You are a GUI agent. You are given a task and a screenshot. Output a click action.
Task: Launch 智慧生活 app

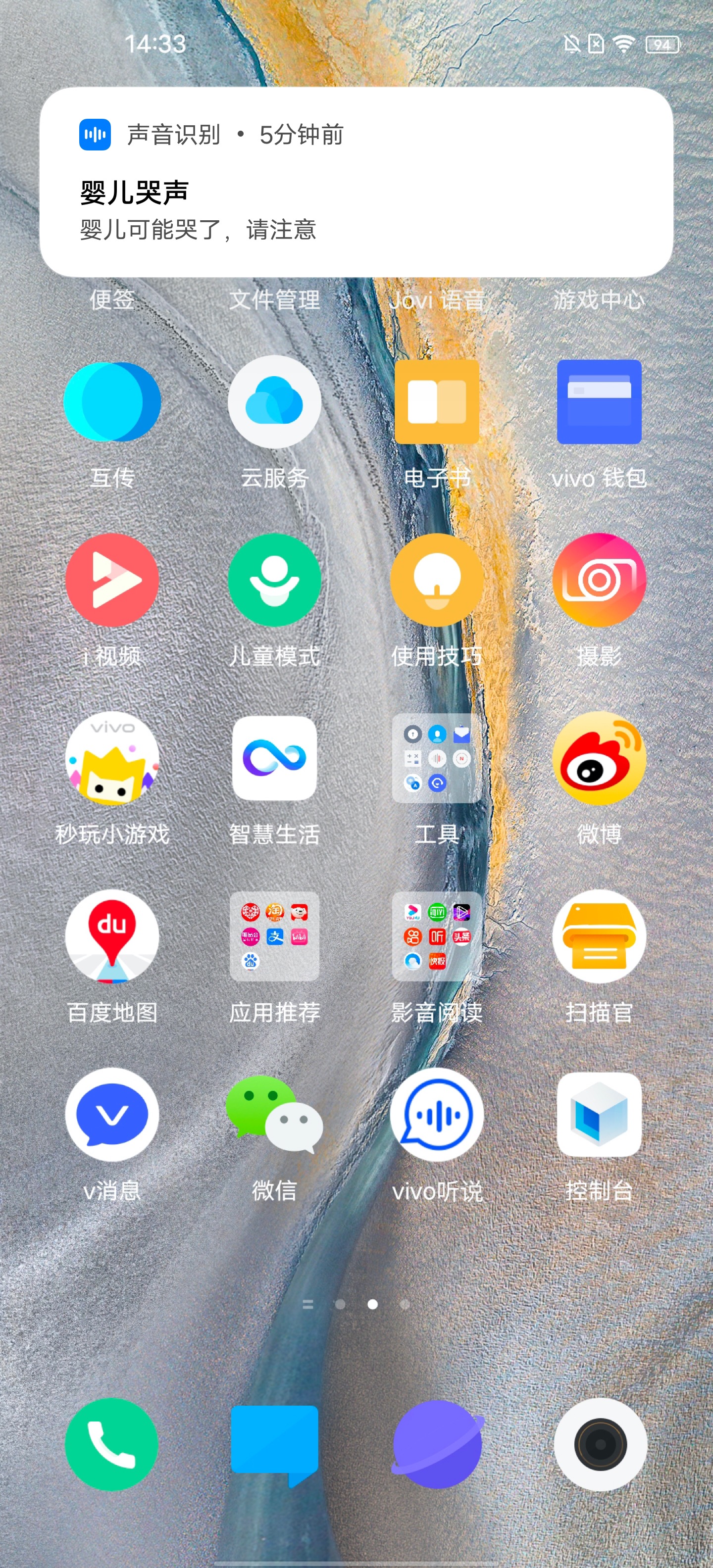[275, 758]
